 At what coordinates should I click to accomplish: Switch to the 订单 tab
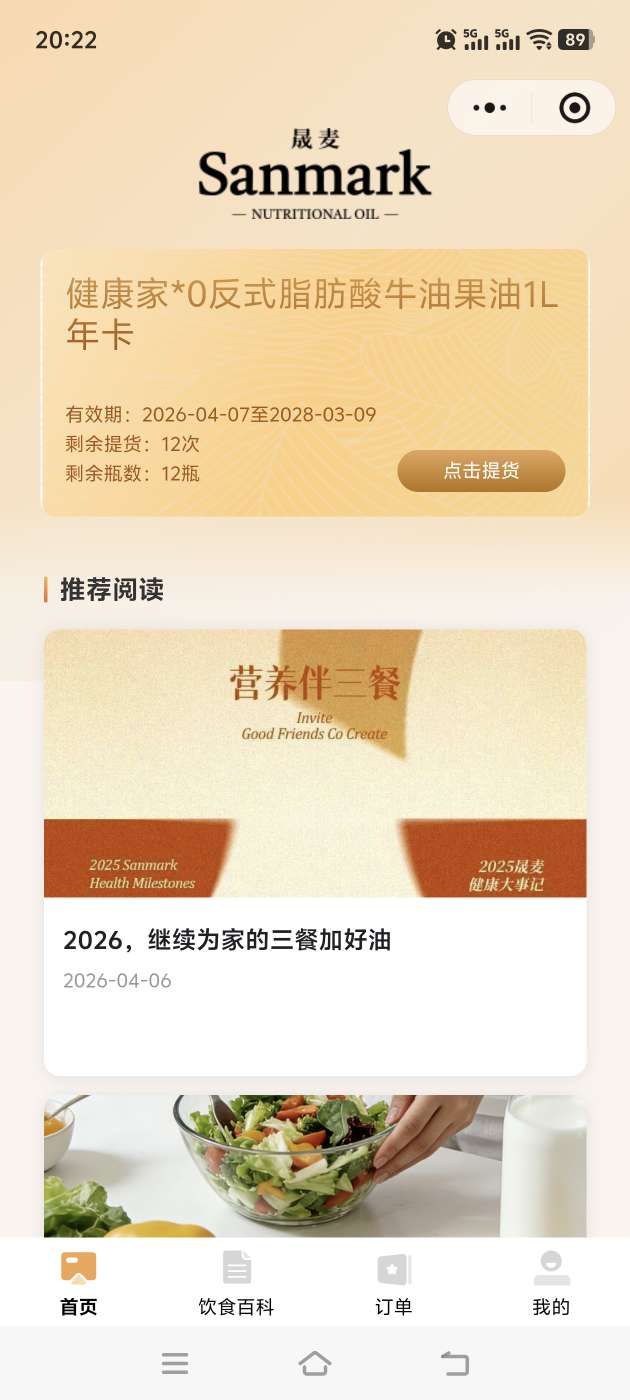(x=393, y=1283)
